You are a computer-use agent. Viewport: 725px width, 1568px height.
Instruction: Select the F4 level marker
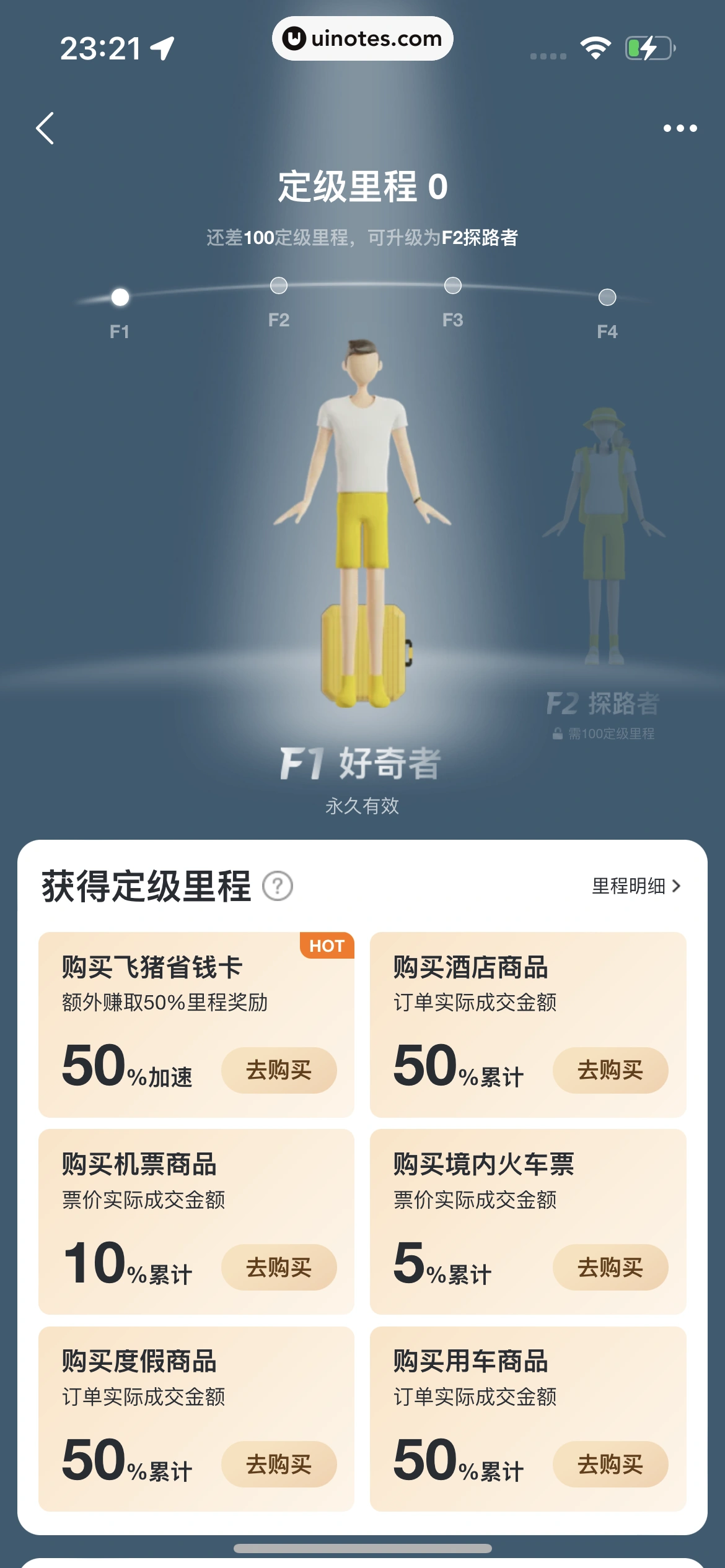coord(607,298)
